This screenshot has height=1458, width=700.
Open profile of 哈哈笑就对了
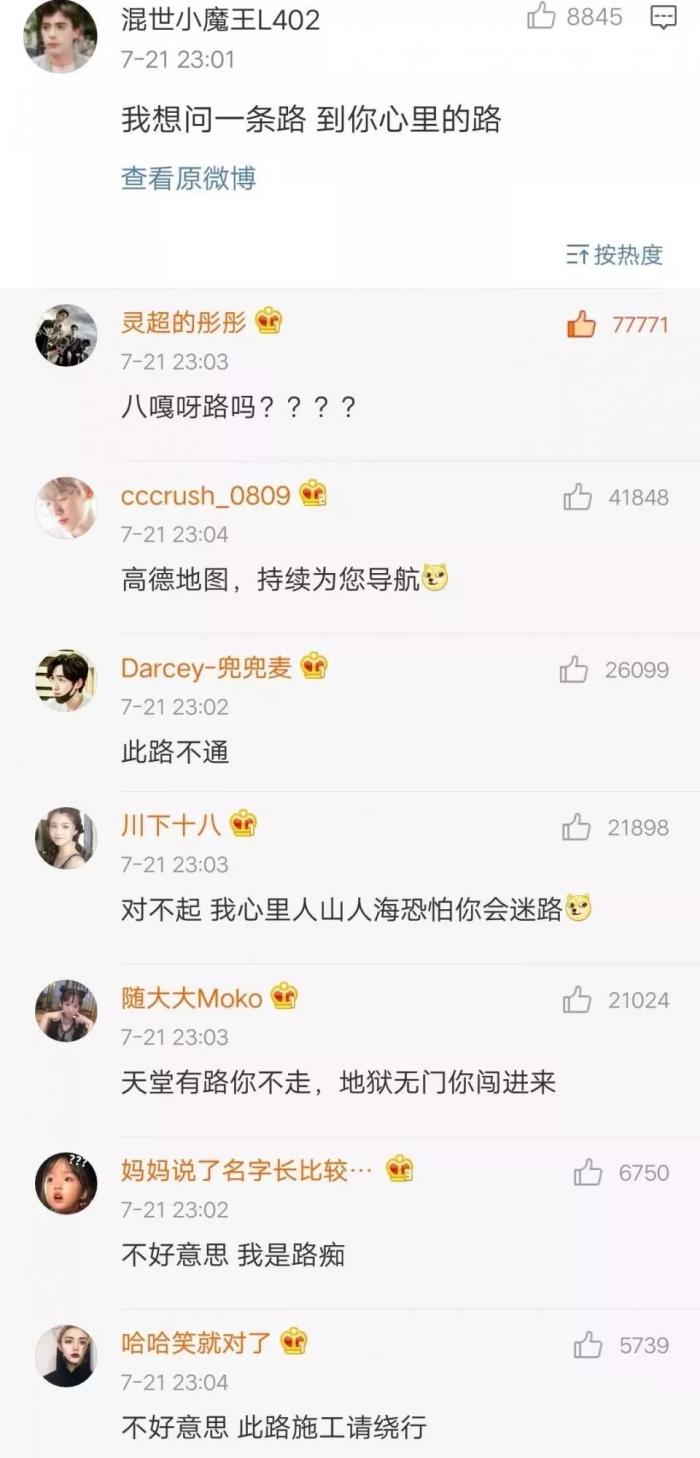coord(66,1356)
